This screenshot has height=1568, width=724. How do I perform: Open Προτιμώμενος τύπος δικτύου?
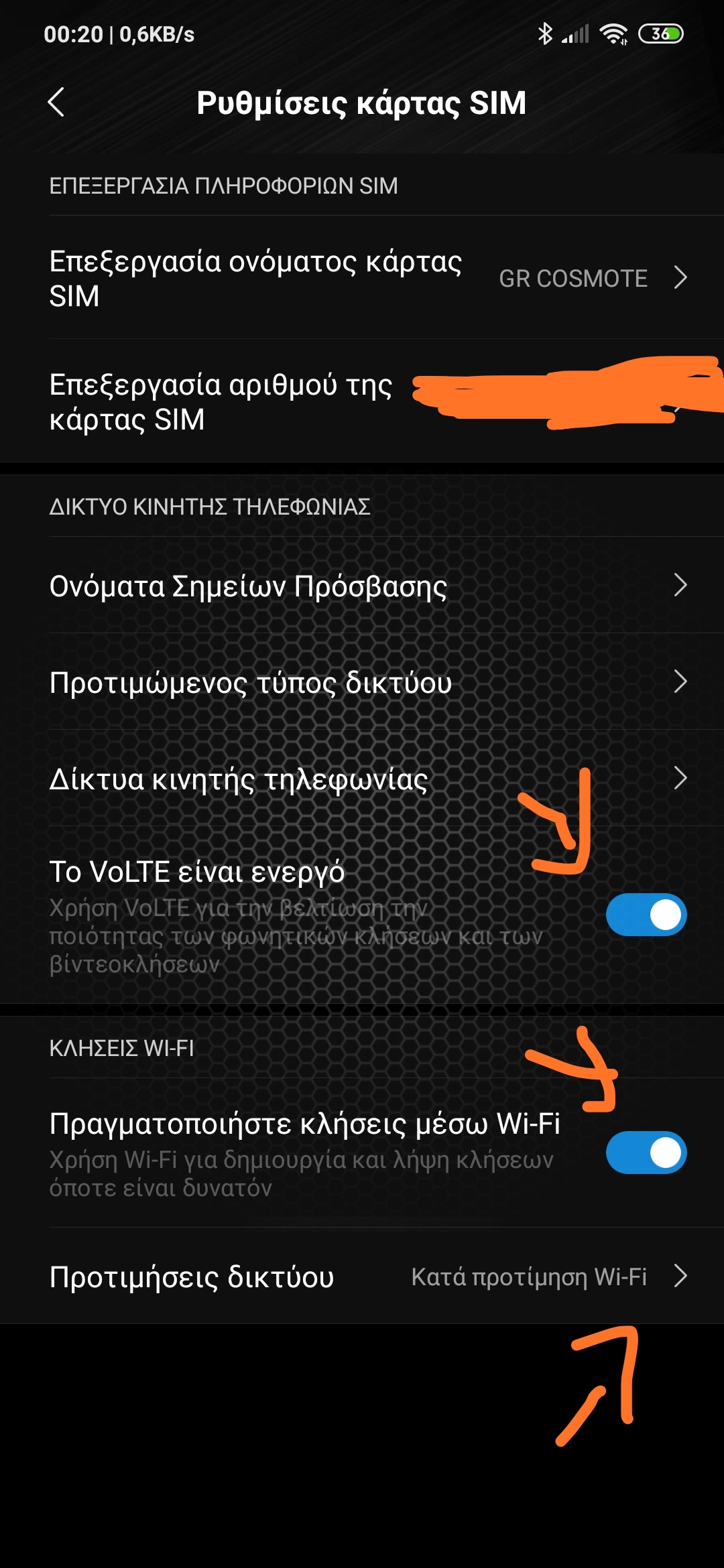362,683
